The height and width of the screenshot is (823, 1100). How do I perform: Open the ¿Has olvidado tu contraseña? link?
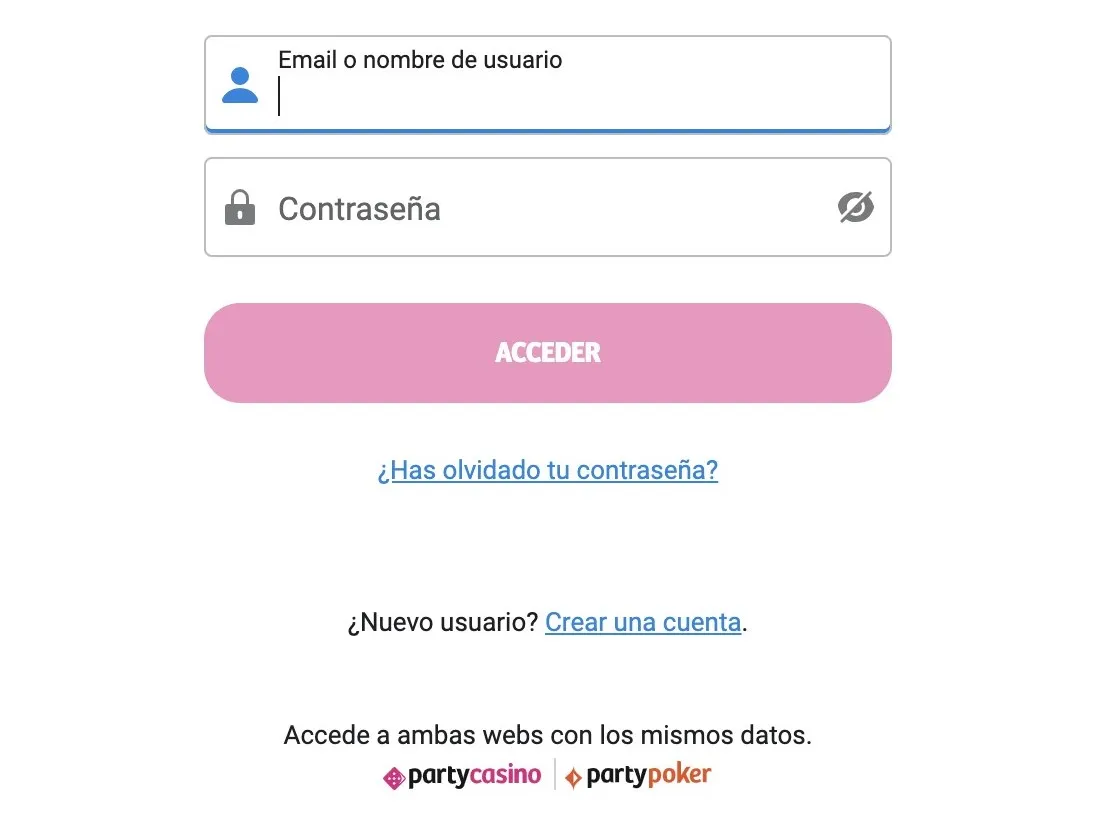pyautogui.click(x=547, y=470)
